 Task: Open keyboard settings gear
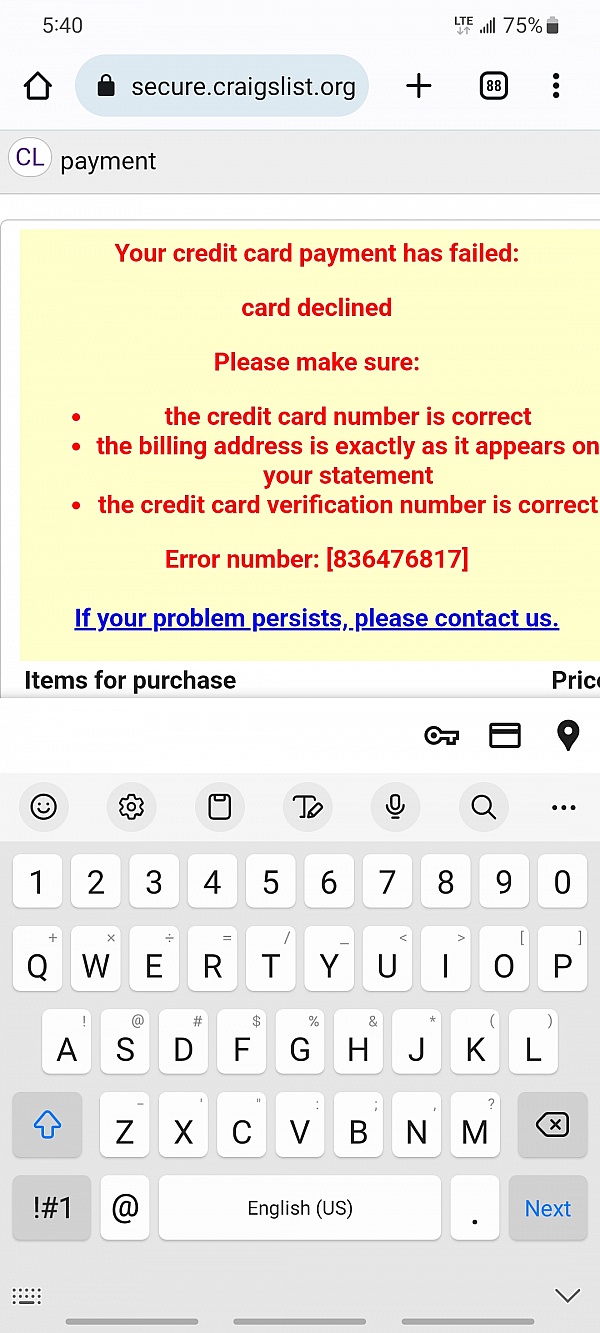coord(131,807)
